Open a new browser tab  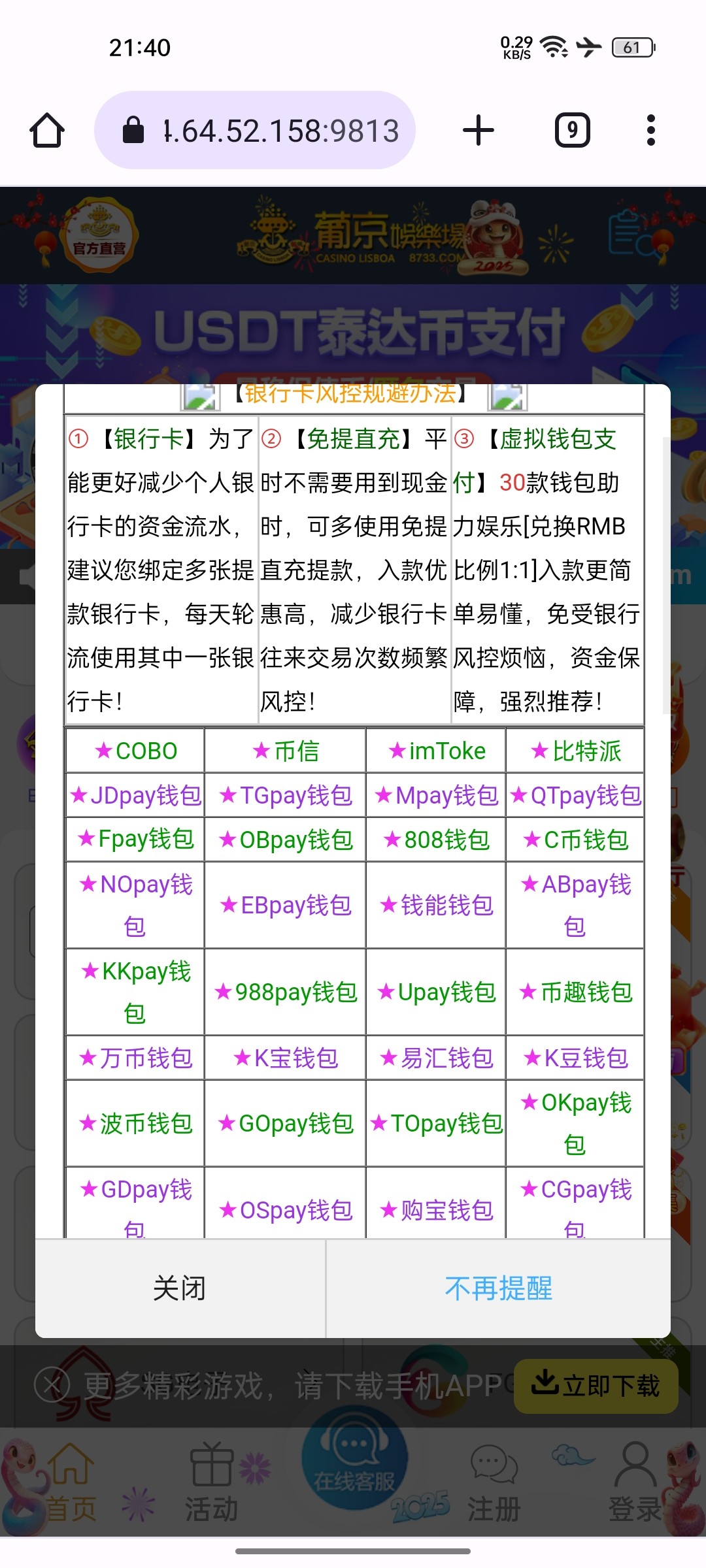tap(479, 131)
